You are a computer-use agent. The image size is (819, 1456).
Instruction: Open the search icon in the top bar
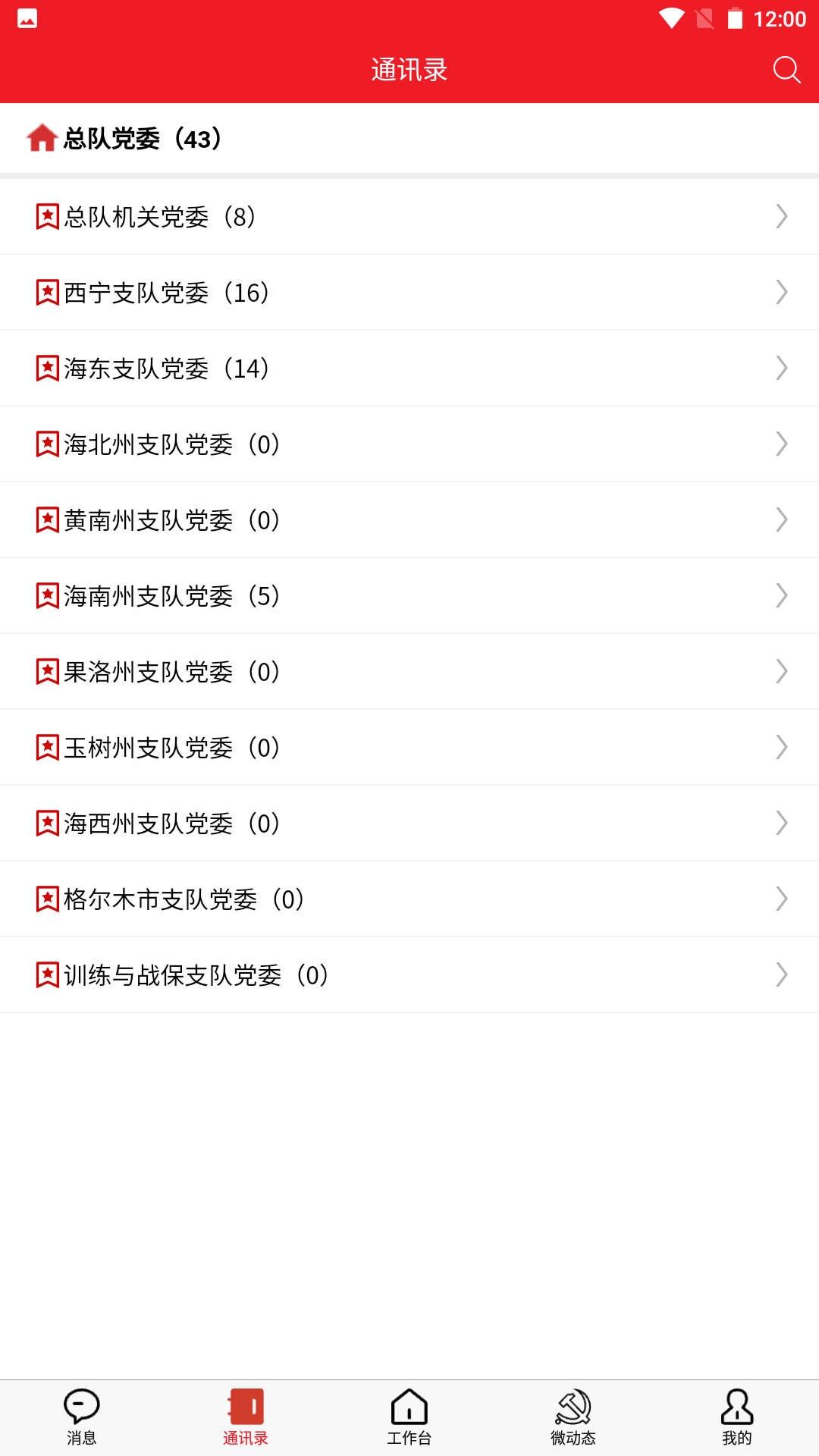pos(786,70)
